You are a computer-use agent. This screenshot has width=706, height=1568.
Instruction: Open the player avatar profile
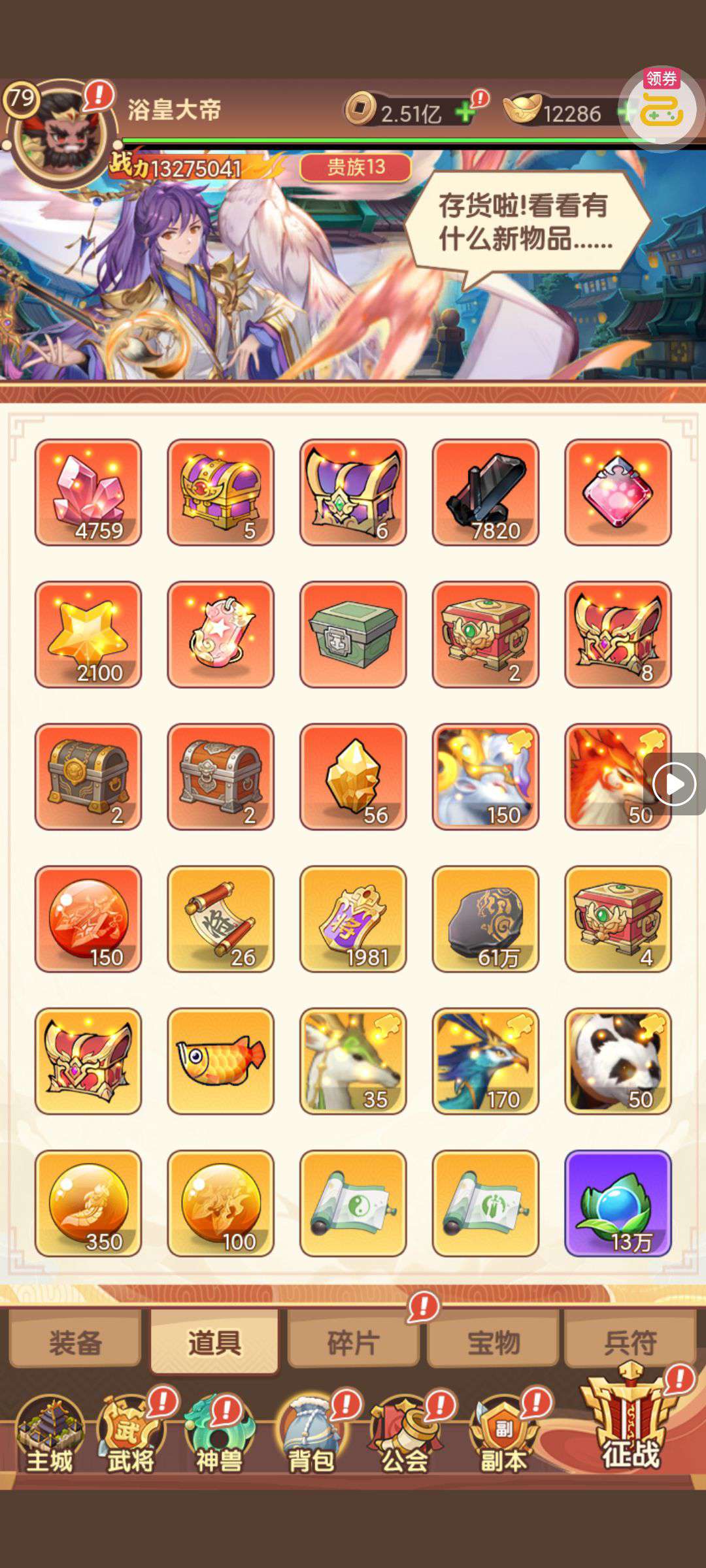61,135
